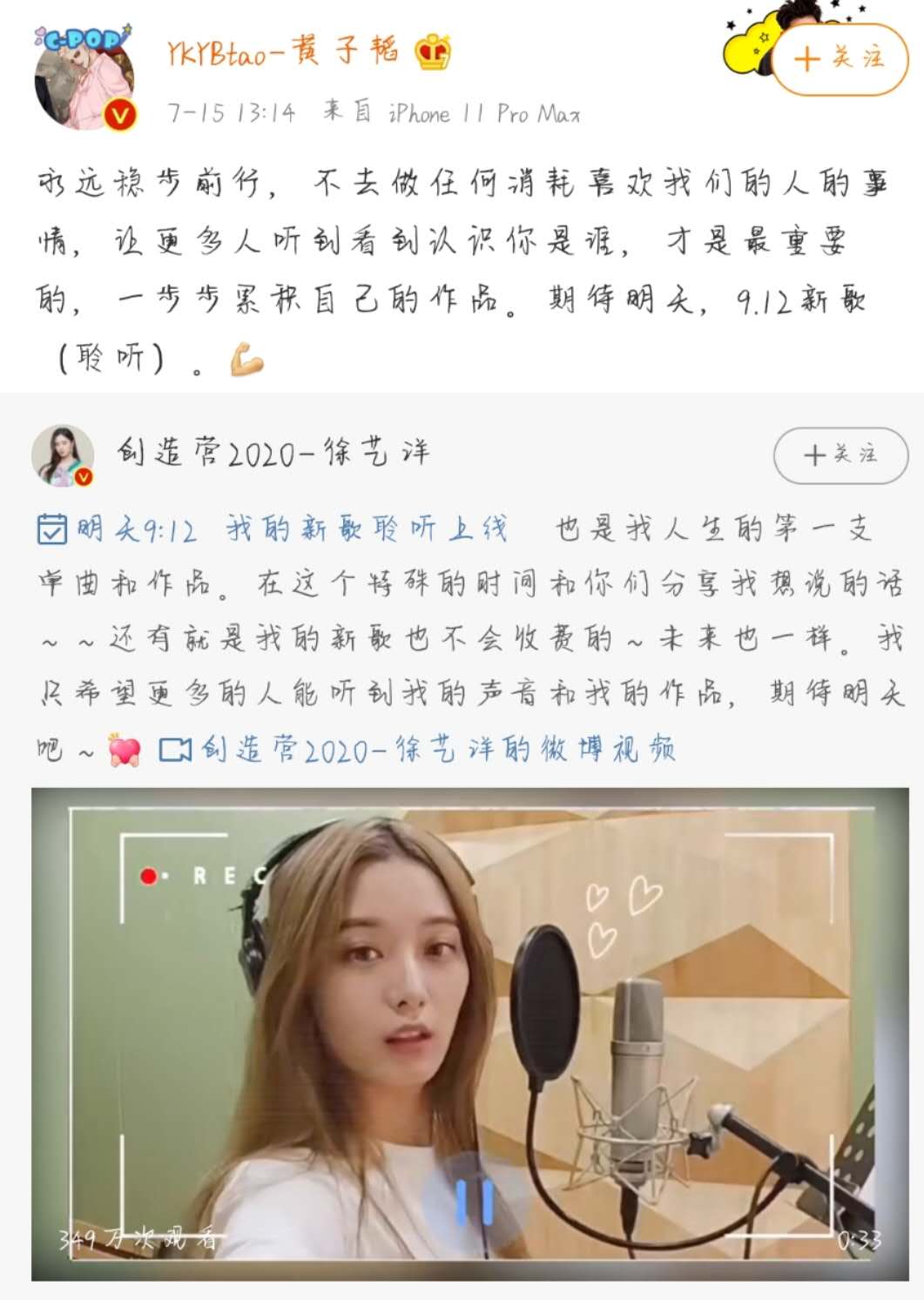Open the 创造营2020-徐艺洋 username link

pos(273,453)
